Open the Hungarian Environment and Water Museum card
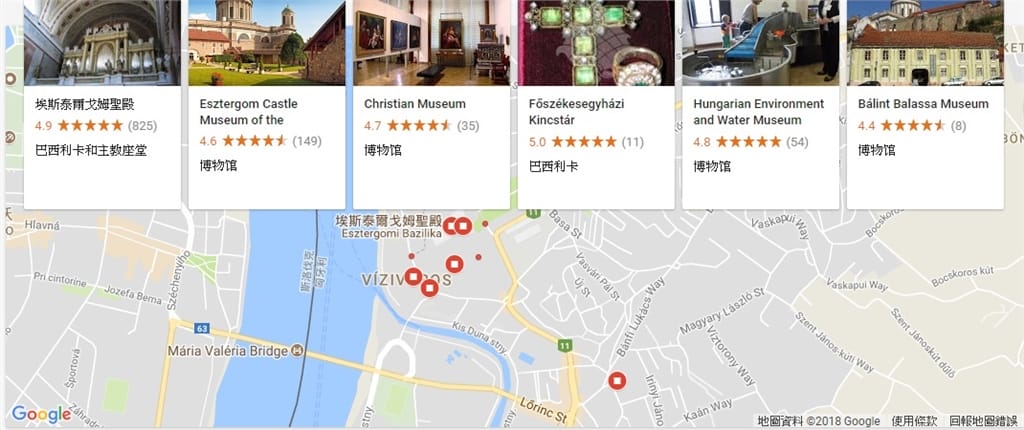This screenshot has height=430, width=1024. click(x=760, y=111)
